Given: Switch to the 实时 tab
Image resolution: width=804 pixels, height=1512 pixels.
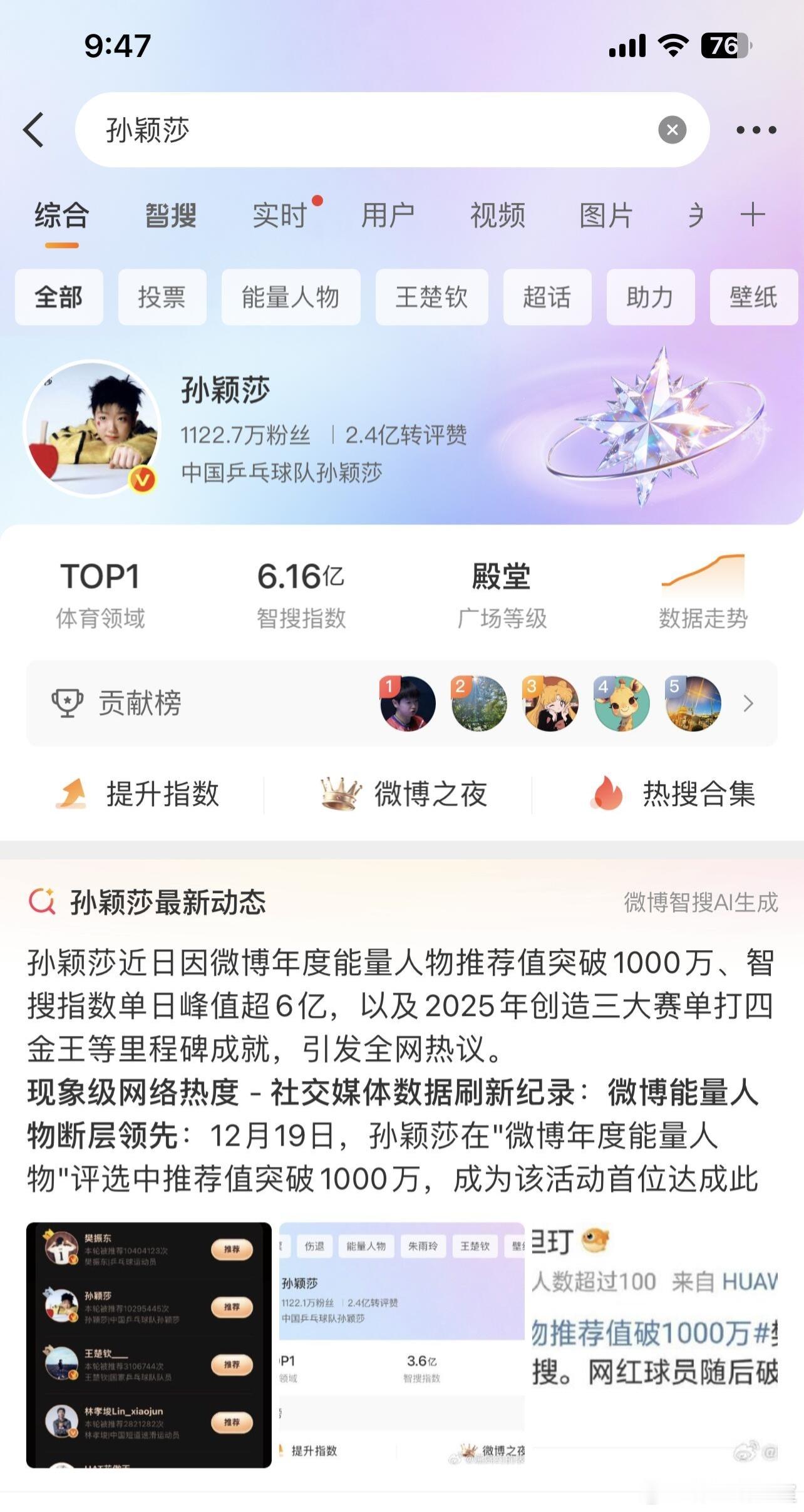Looking at the screenshot, I should (278, 215).
